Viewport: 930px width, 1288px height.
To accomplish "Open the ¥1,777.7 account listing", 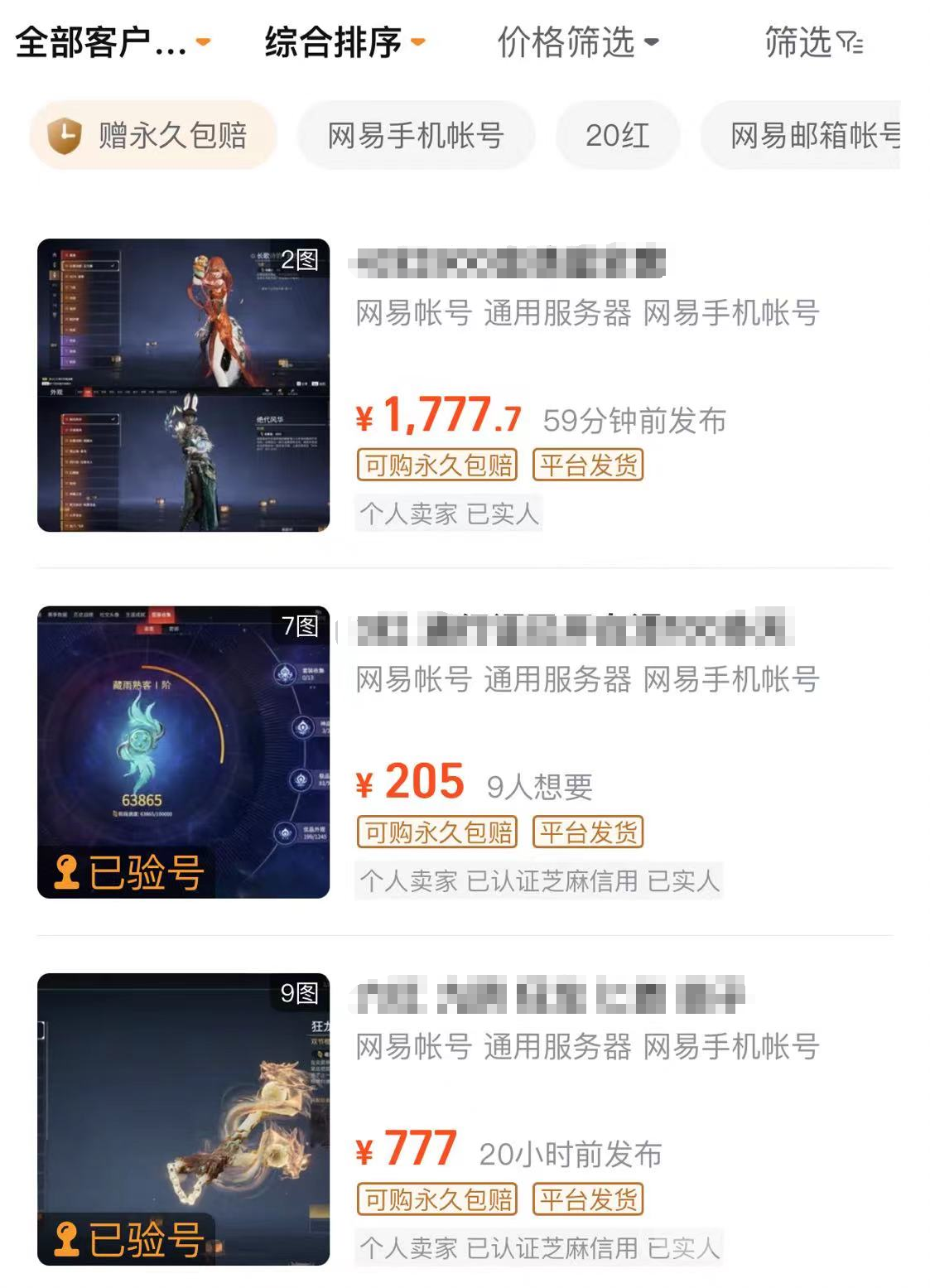I will (464, 385).
